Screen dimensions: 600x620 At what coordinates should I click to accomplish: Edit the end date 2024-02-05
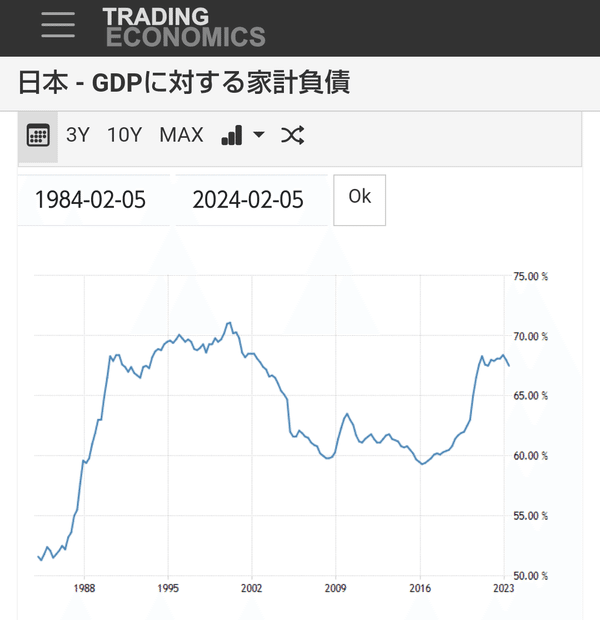click(x=248, y=199)
